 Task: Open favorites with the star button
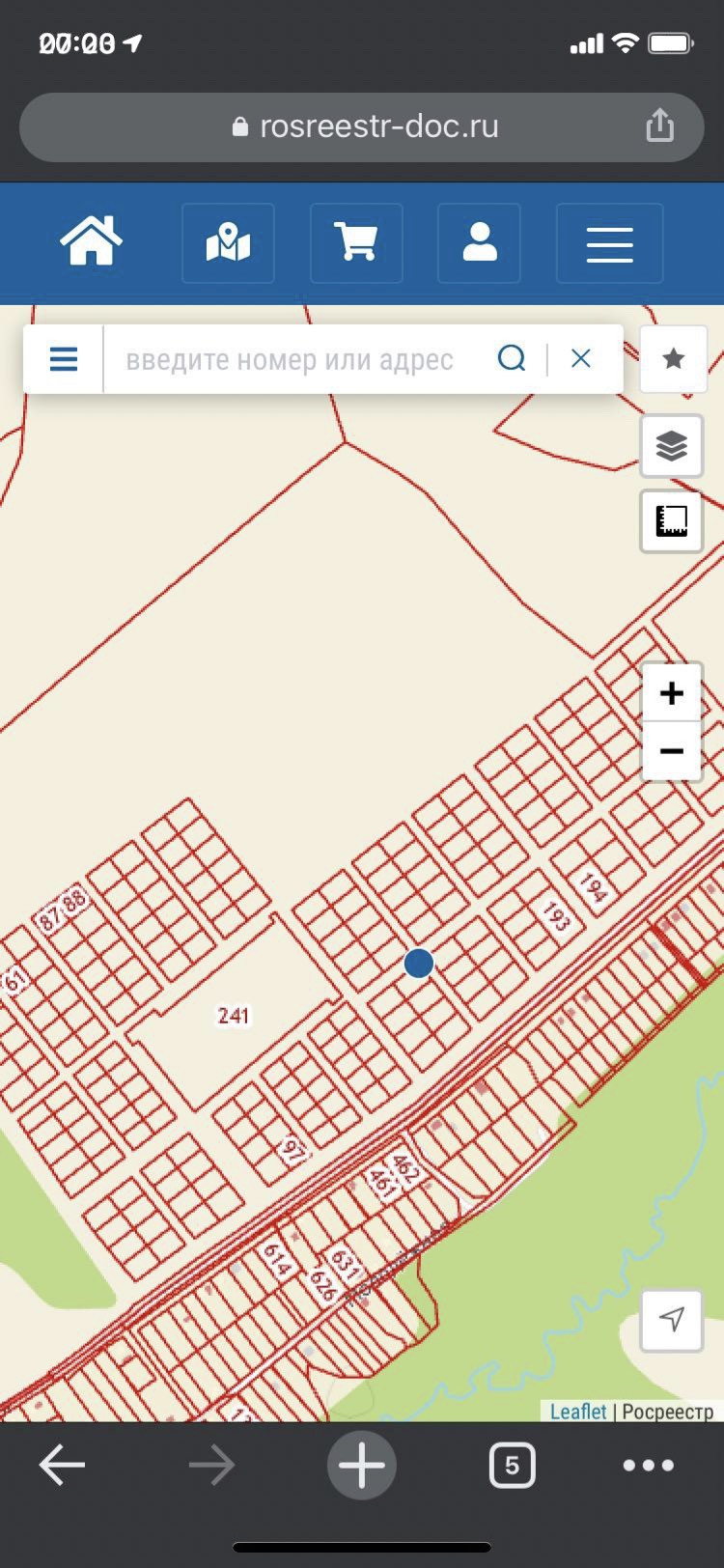click(x=673, y=359)
